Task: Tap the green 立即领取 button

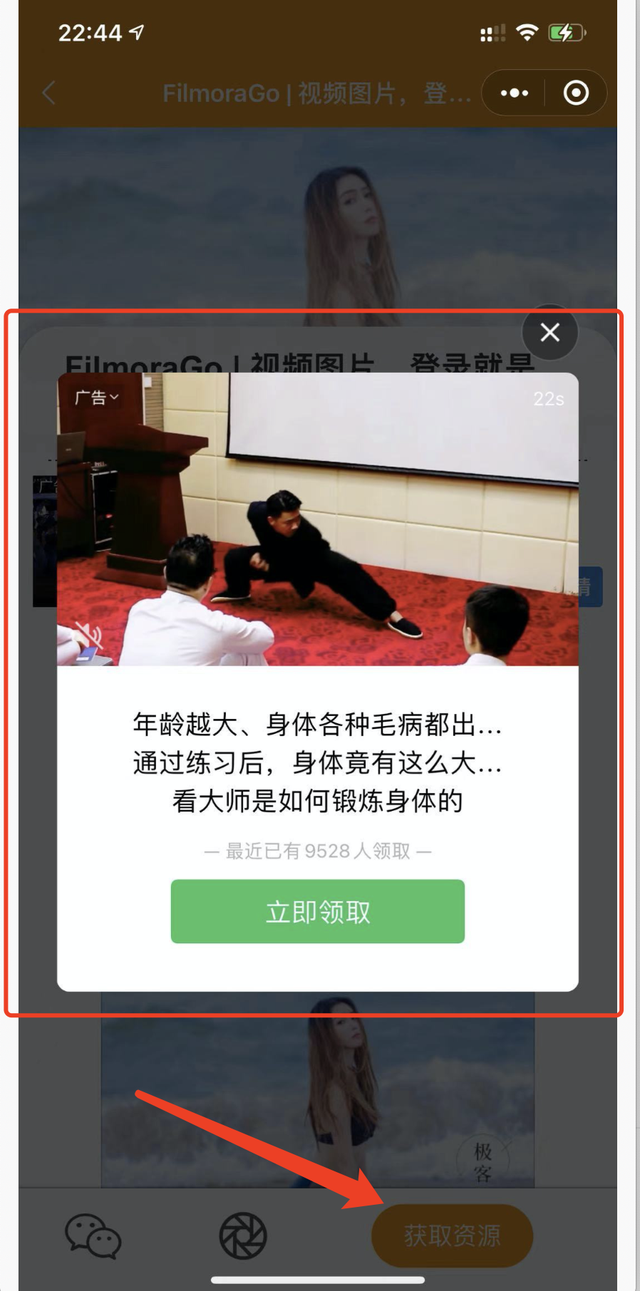Action: point(317,911)
